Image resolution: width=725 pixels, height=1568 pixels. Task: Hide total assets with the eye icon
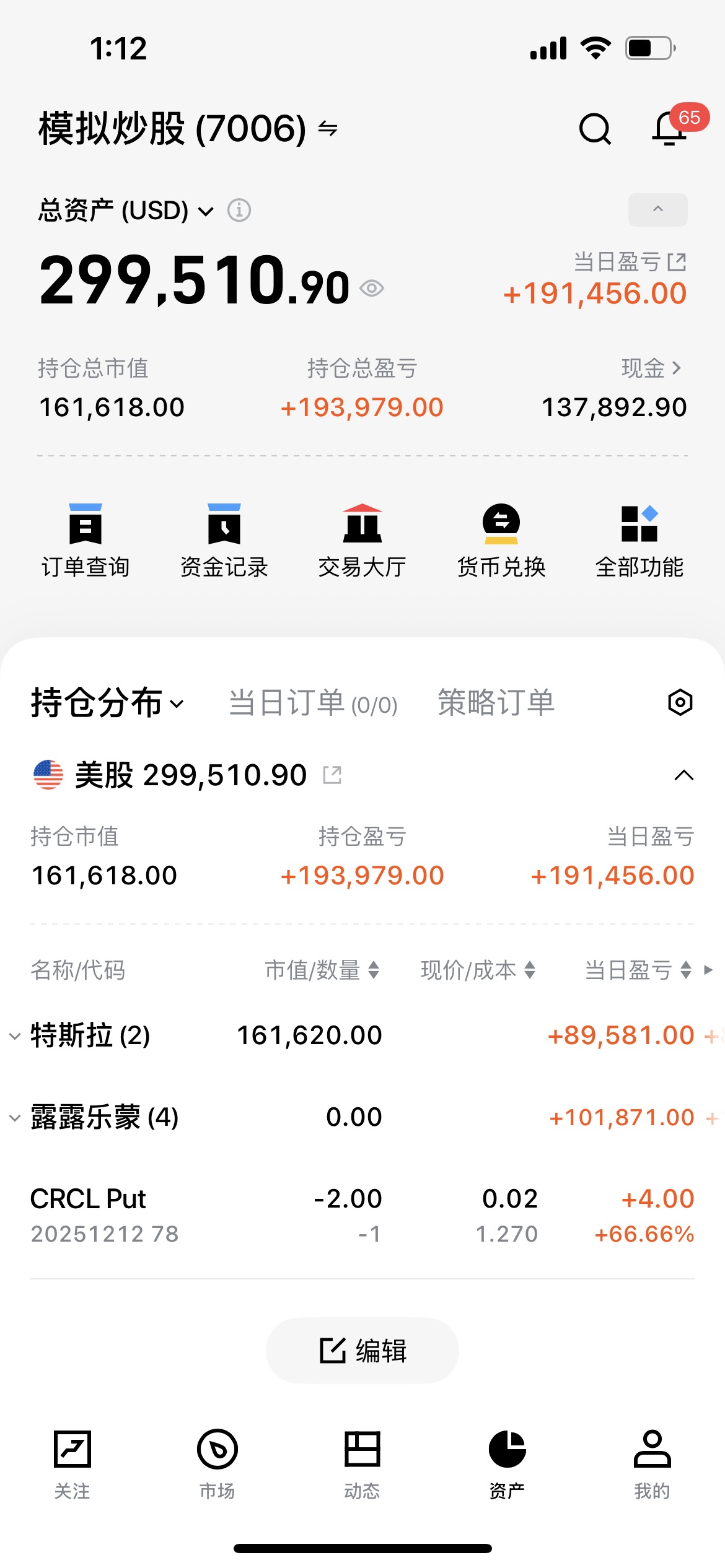tap(372, 289)
